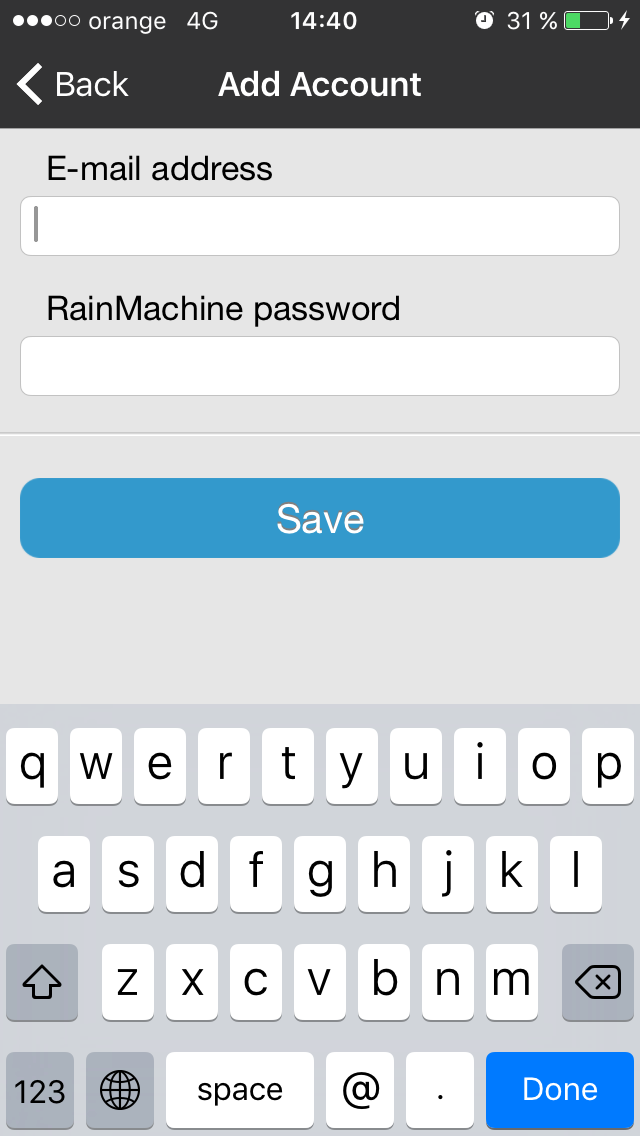Tap the RainMachine password field
640x1136 pixels.
tap(320, 366)
